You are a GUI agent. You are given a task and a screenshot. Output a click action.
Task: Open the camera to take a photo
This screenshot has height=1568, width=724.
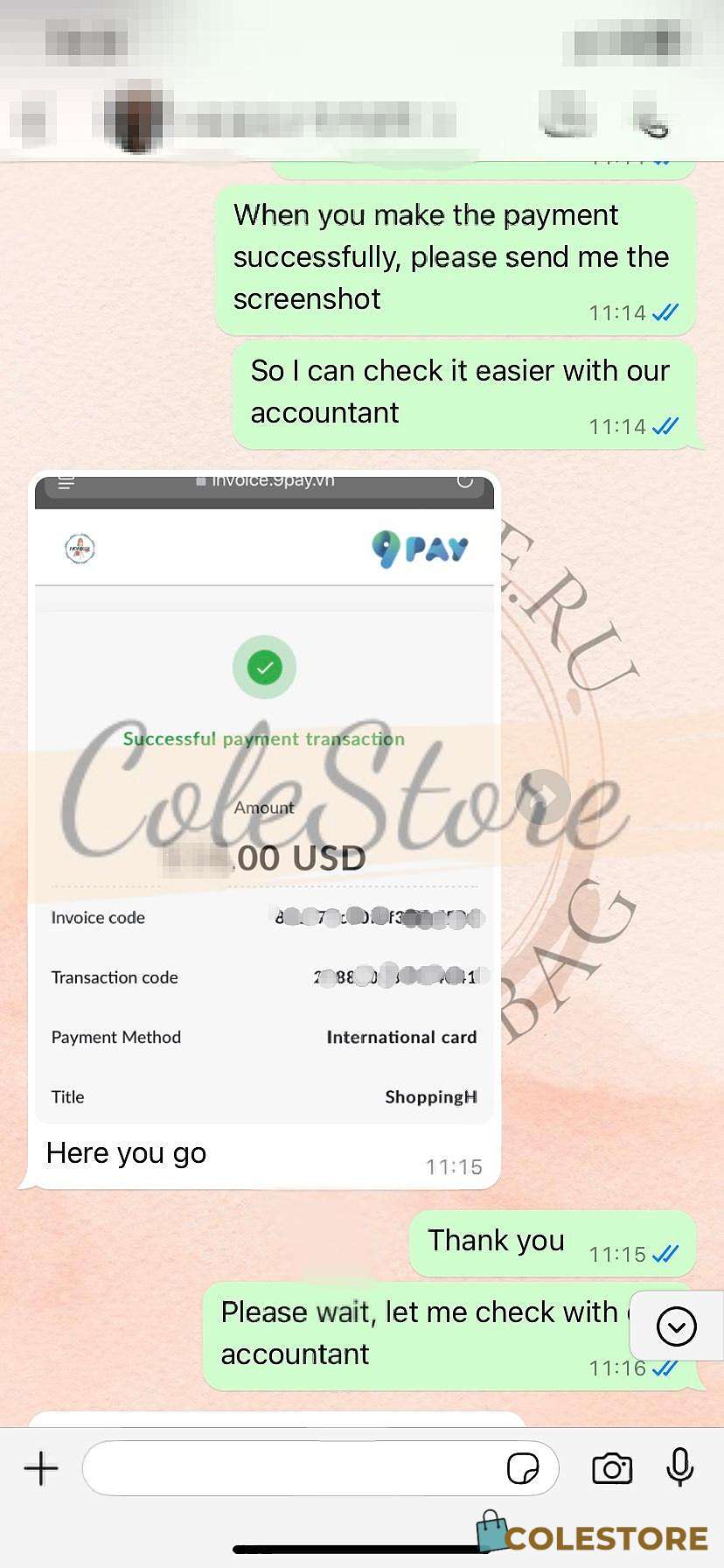612,1468
